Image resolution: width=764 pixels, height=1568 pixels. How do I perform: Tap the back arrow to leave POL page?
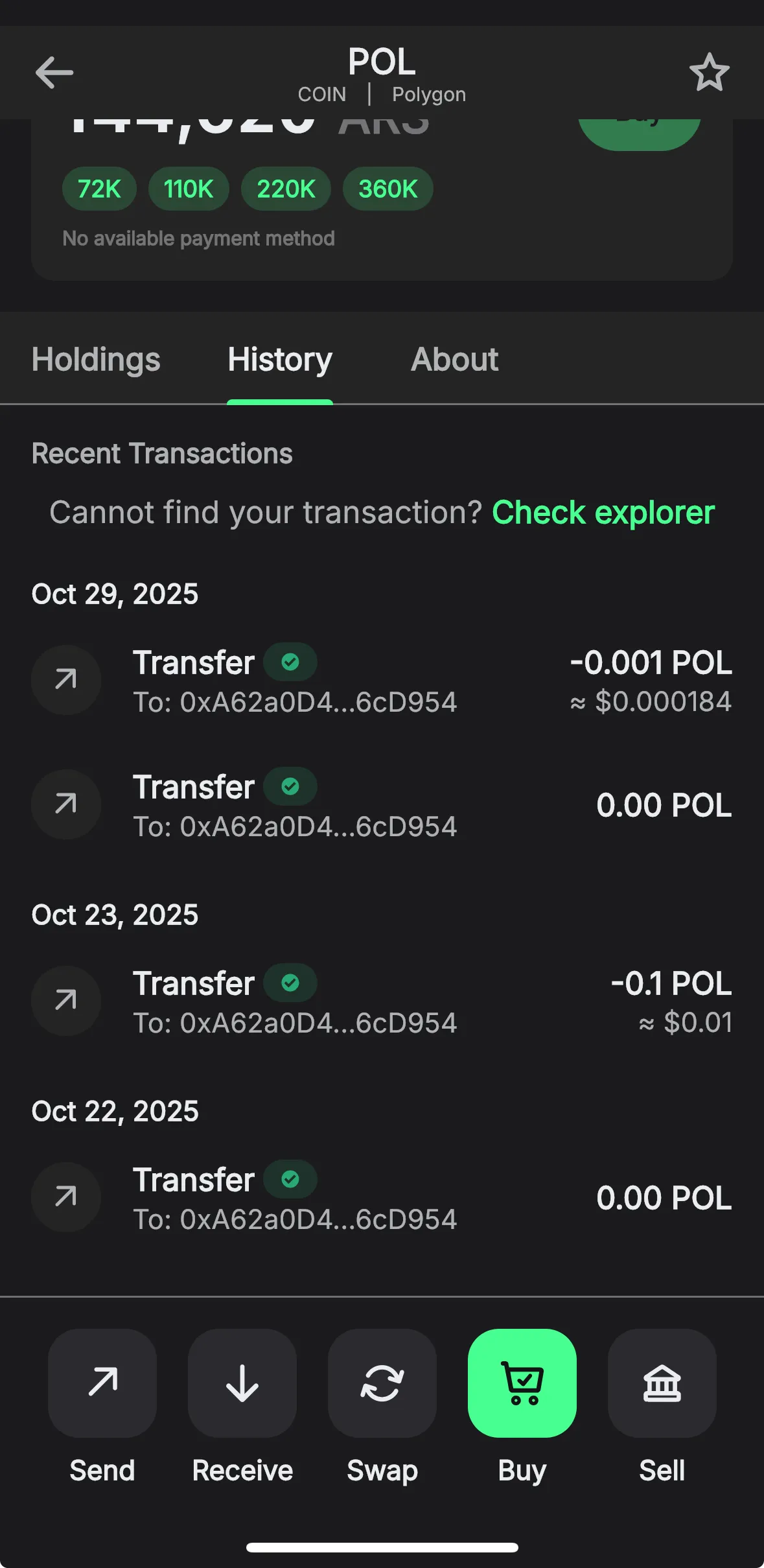click(54, 73)
